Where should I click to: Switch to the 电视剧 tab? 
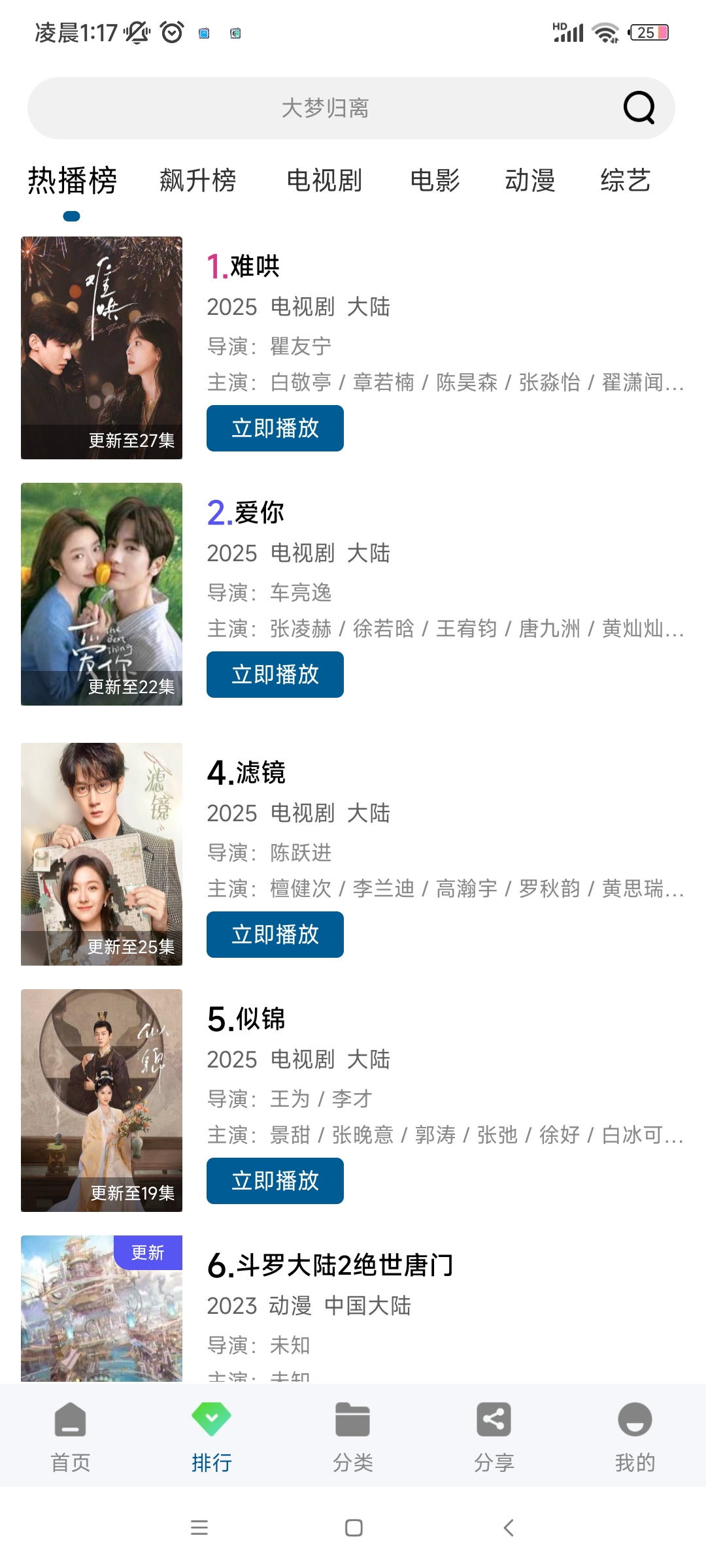click(324, 180)
